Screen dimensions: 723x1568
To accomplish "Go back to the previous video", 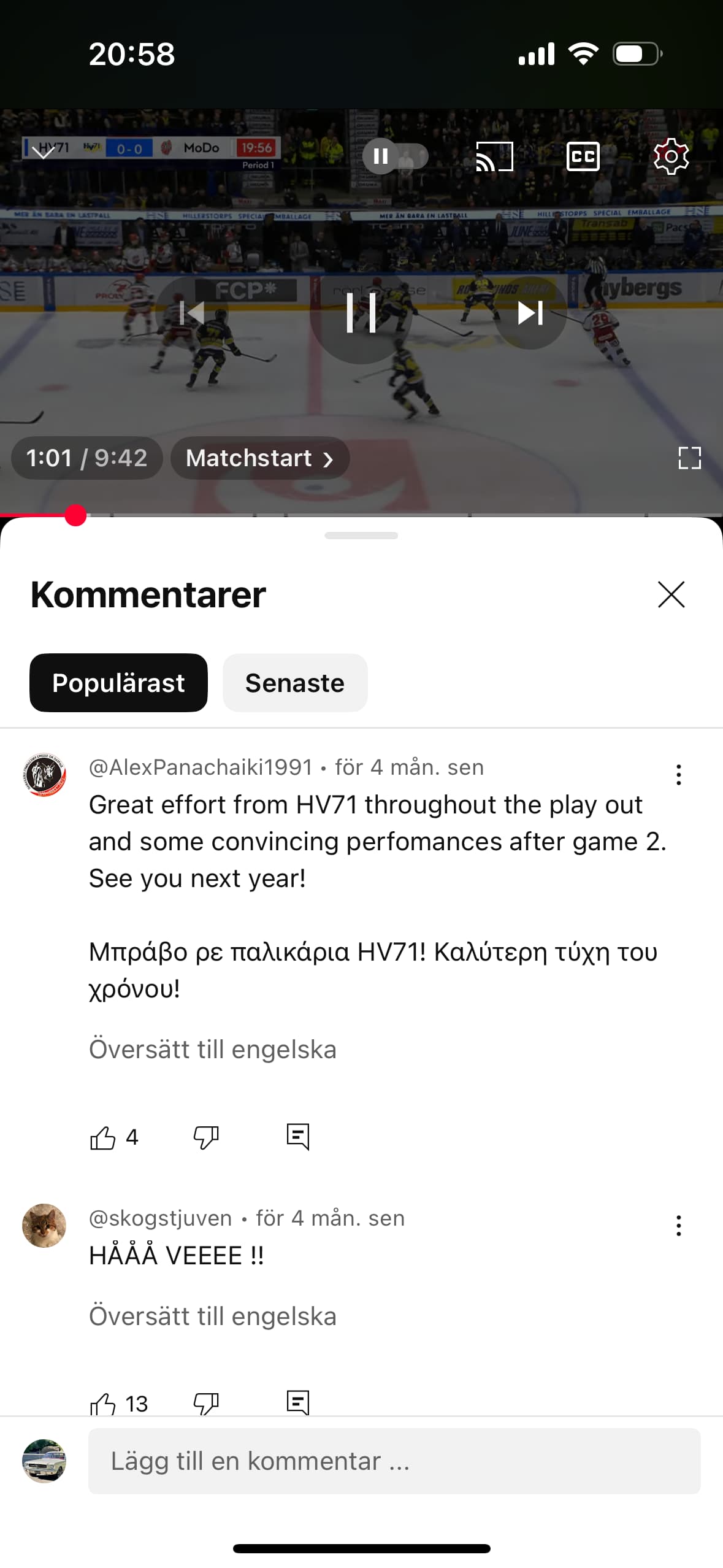I will click(x=191, y=313).
